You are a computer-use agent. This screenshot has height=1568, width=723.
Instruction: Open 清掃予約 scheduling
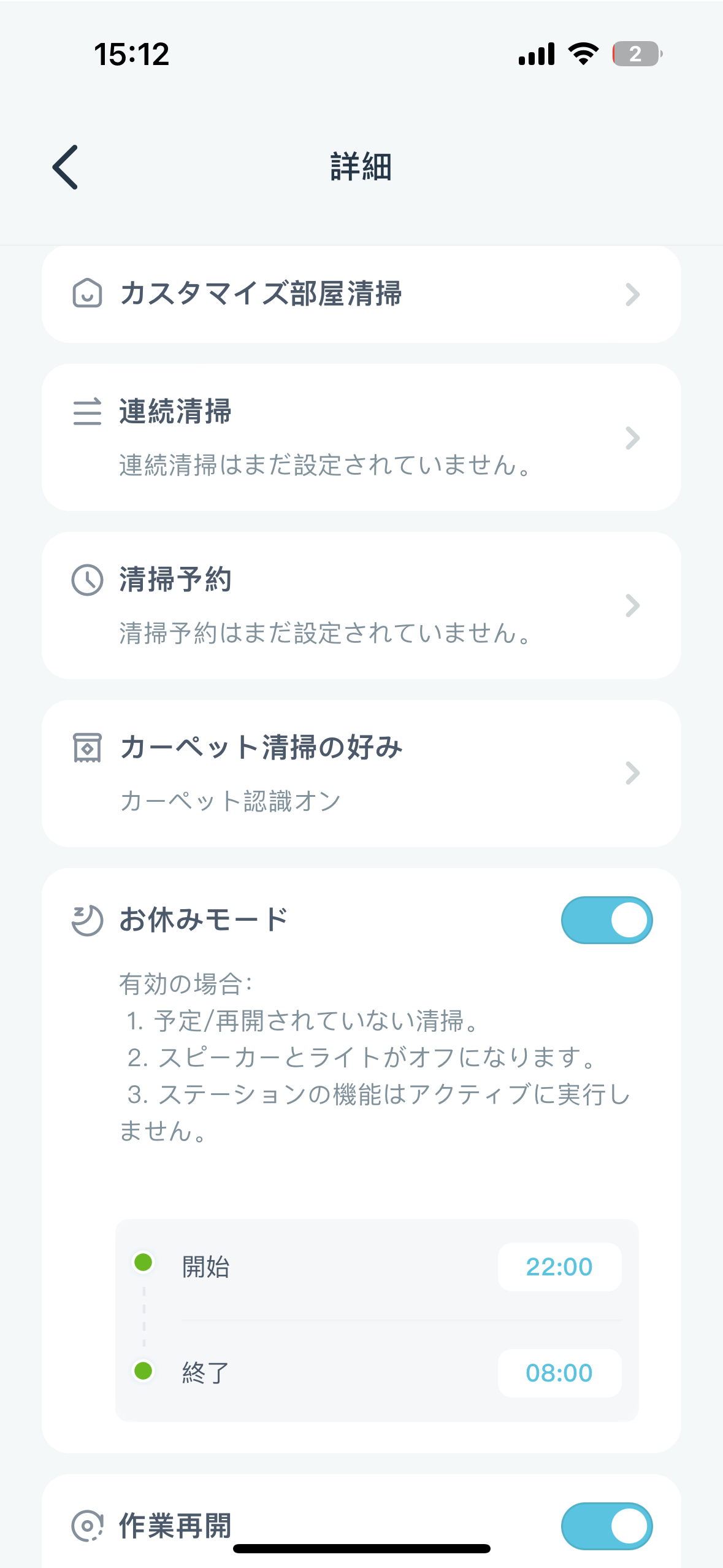click(x=361, y=605)
